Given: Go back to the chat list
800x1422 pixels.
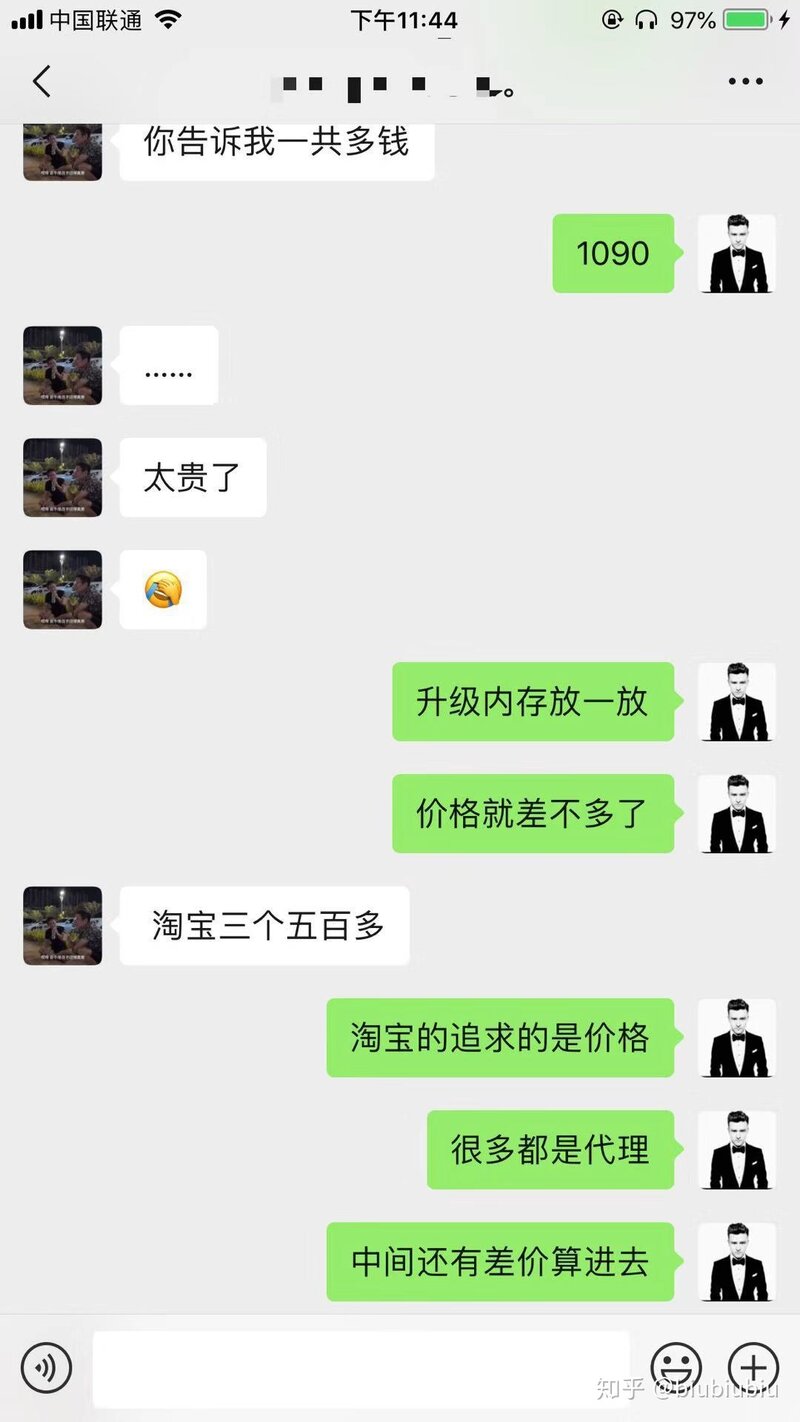Looking at the screenshot, I should coord(41,82).
